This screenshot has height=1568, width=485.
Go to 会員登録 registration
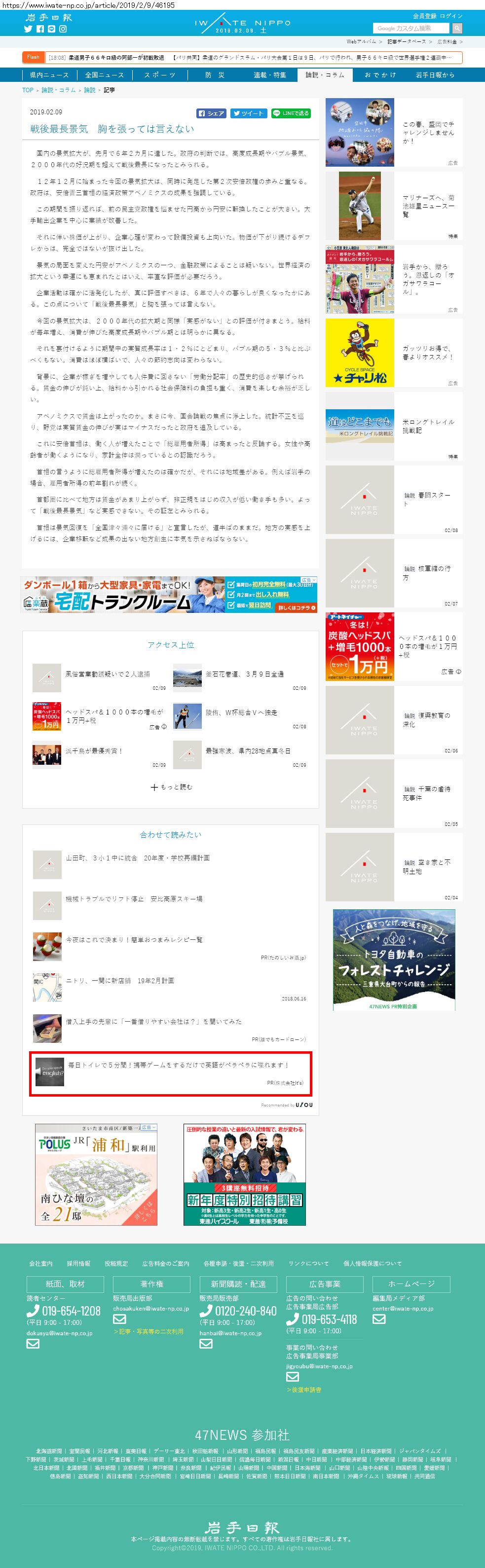click(x=424, y=16)
